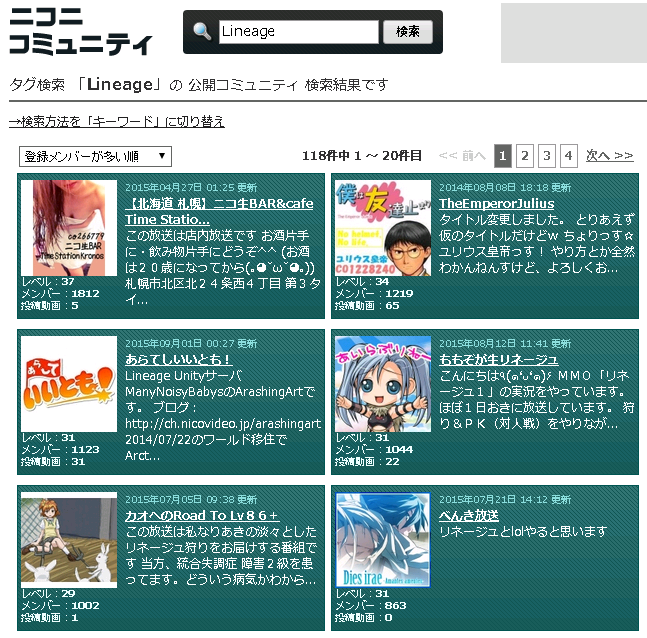Open the ぺんき放送 community link

468,514
